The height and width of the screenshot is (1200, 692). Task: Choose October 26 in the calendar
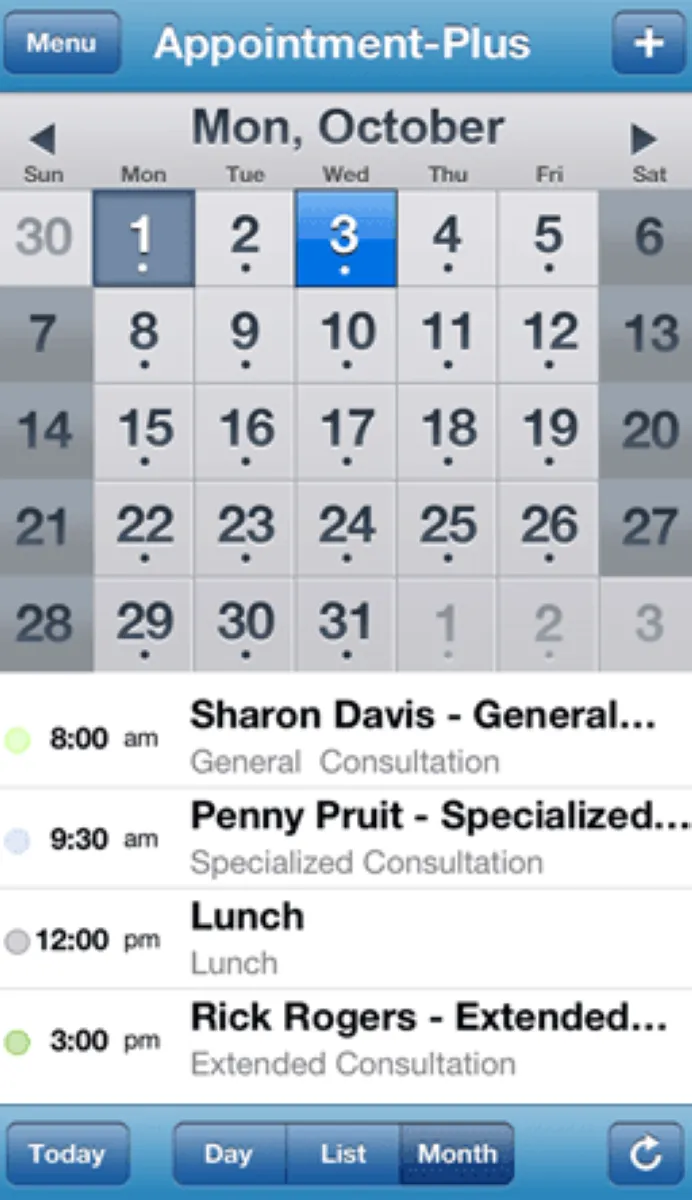pyautogui.click(x=548, y=528)
